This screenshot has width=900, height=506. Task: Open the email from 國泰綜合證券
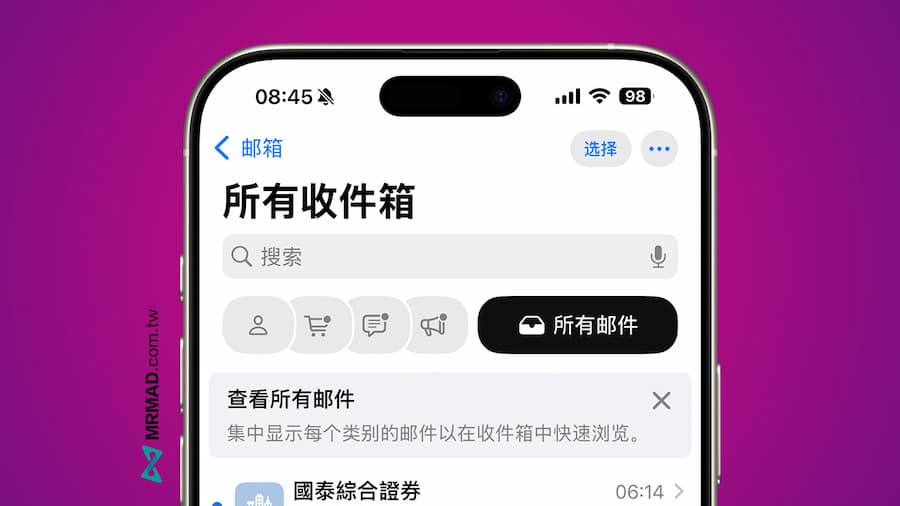[x=450, y=492]
